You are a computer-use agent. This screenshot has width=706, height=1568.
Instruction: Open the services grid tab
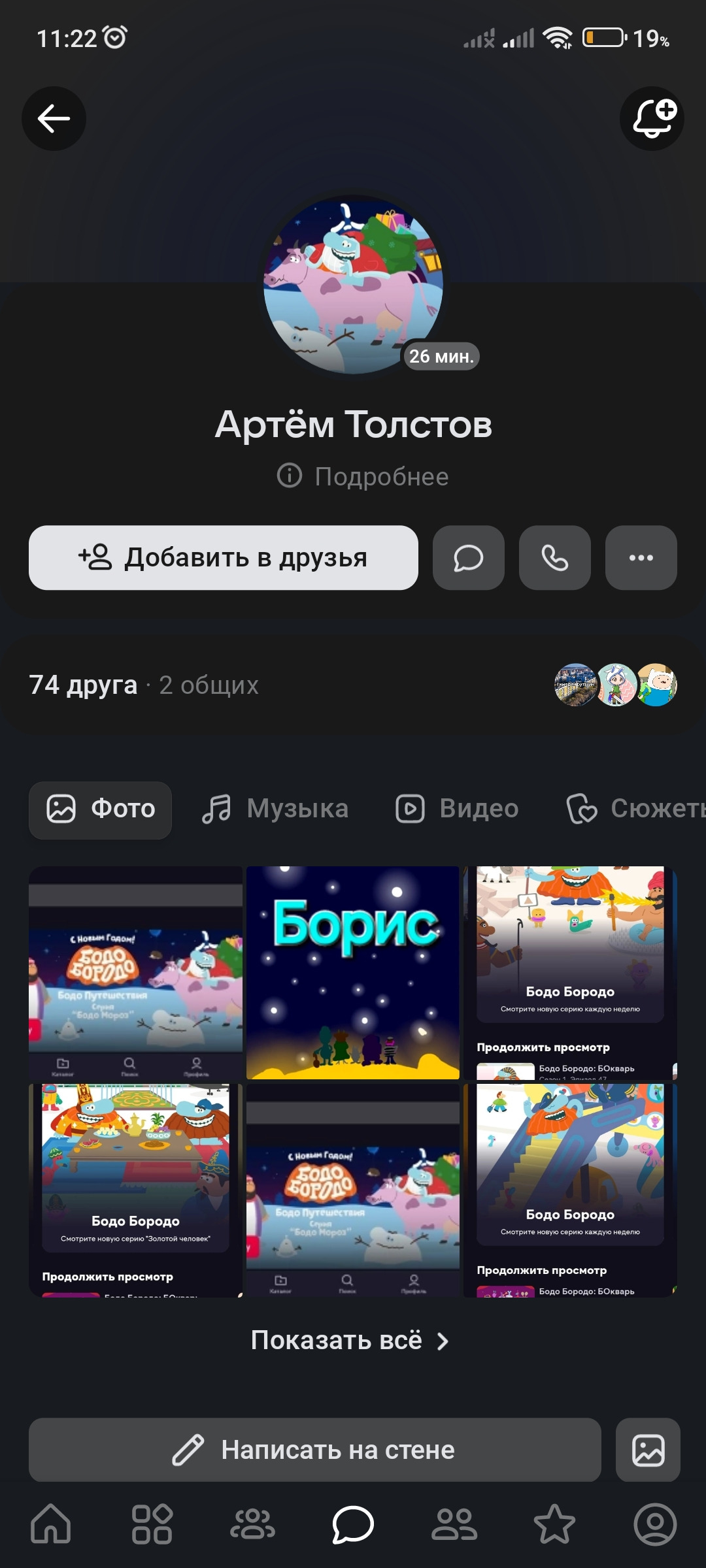tap(152, 1524)
